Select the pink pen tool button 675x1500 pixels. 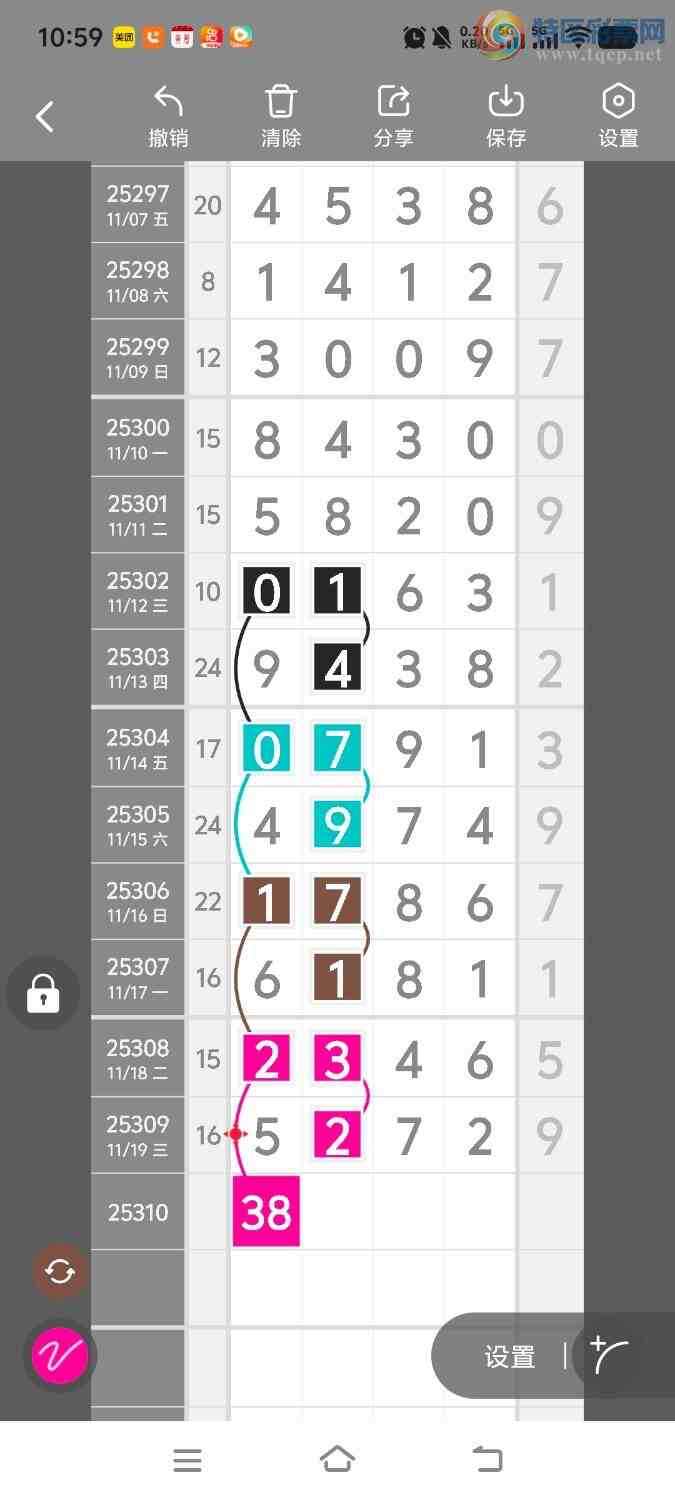pos(60,1356)
